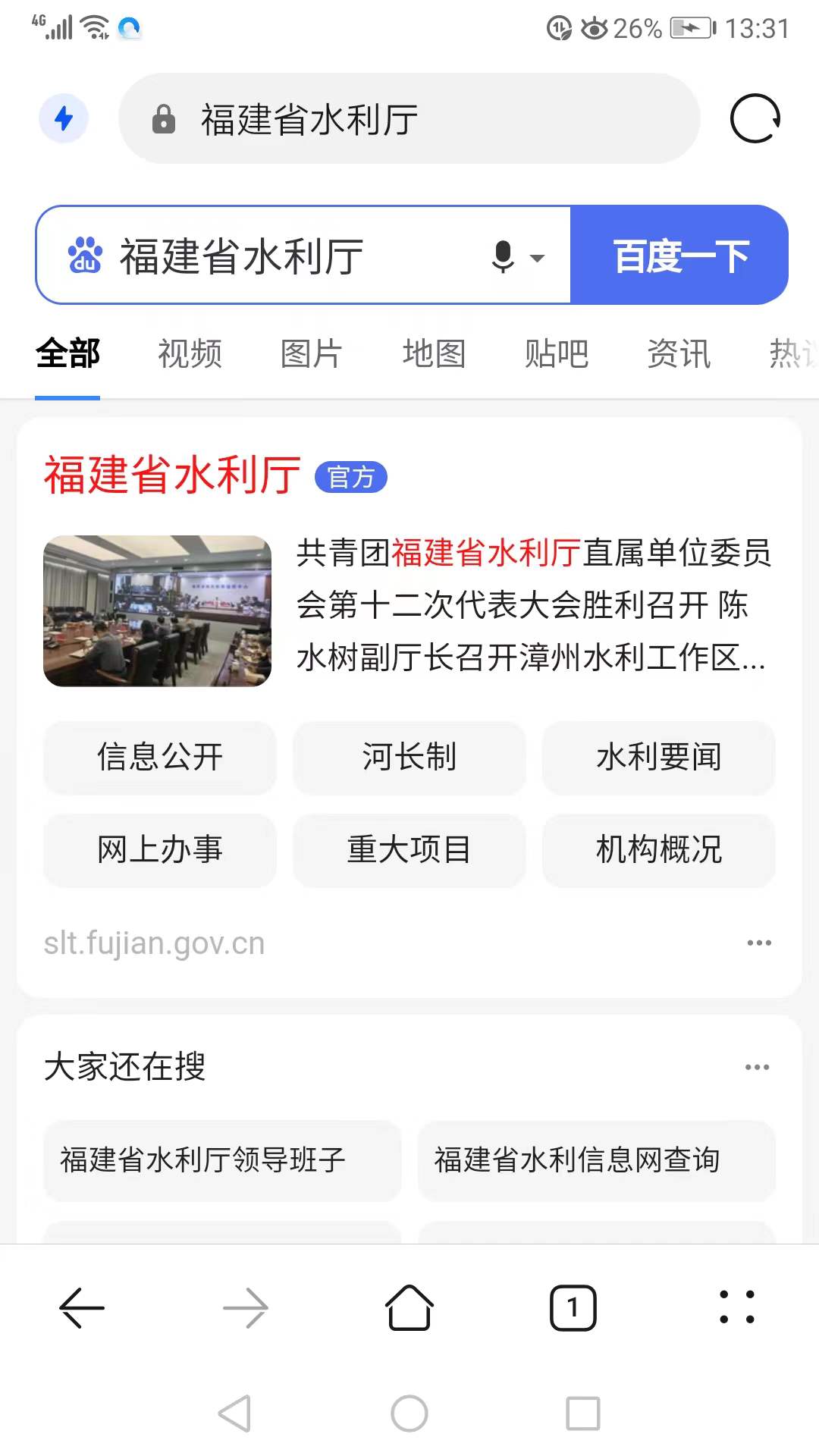Tap the tab switcher showing 1 open tab

click(x=573, y=1307)
